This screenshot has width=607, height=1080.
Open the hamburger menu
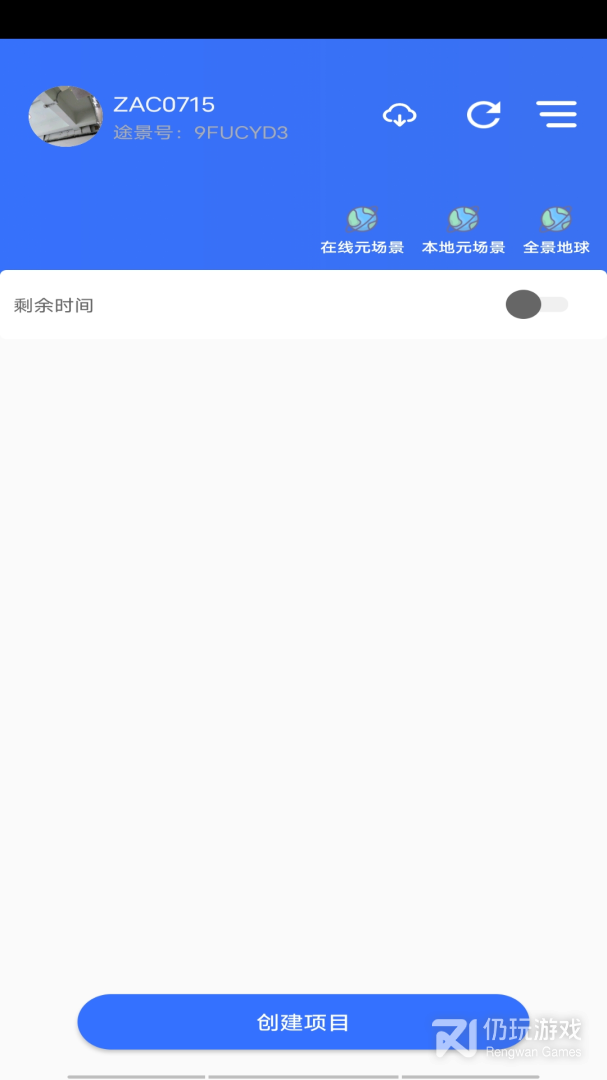[556, 115]
